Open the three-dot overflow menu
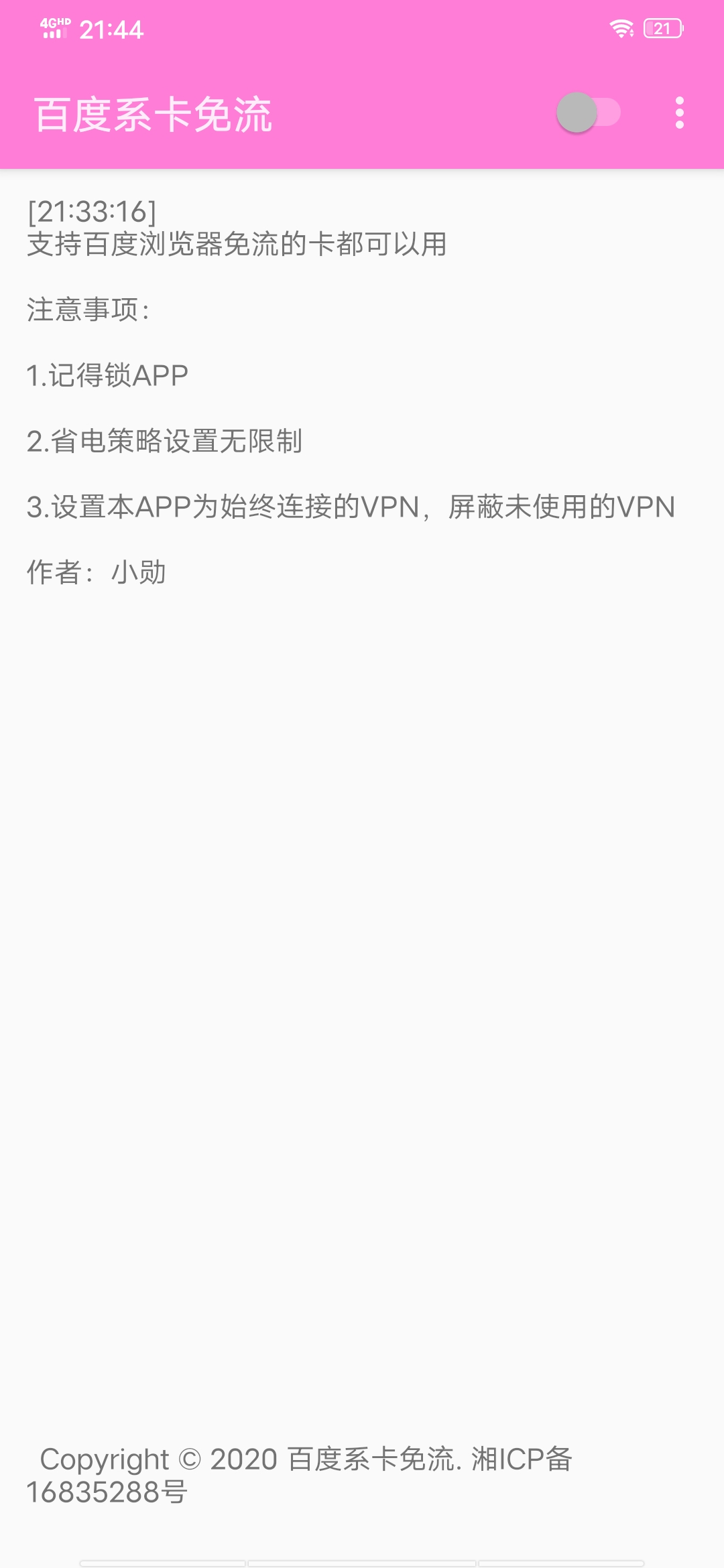Screen dimensions: 724x1568 click(x=679, y=113)
